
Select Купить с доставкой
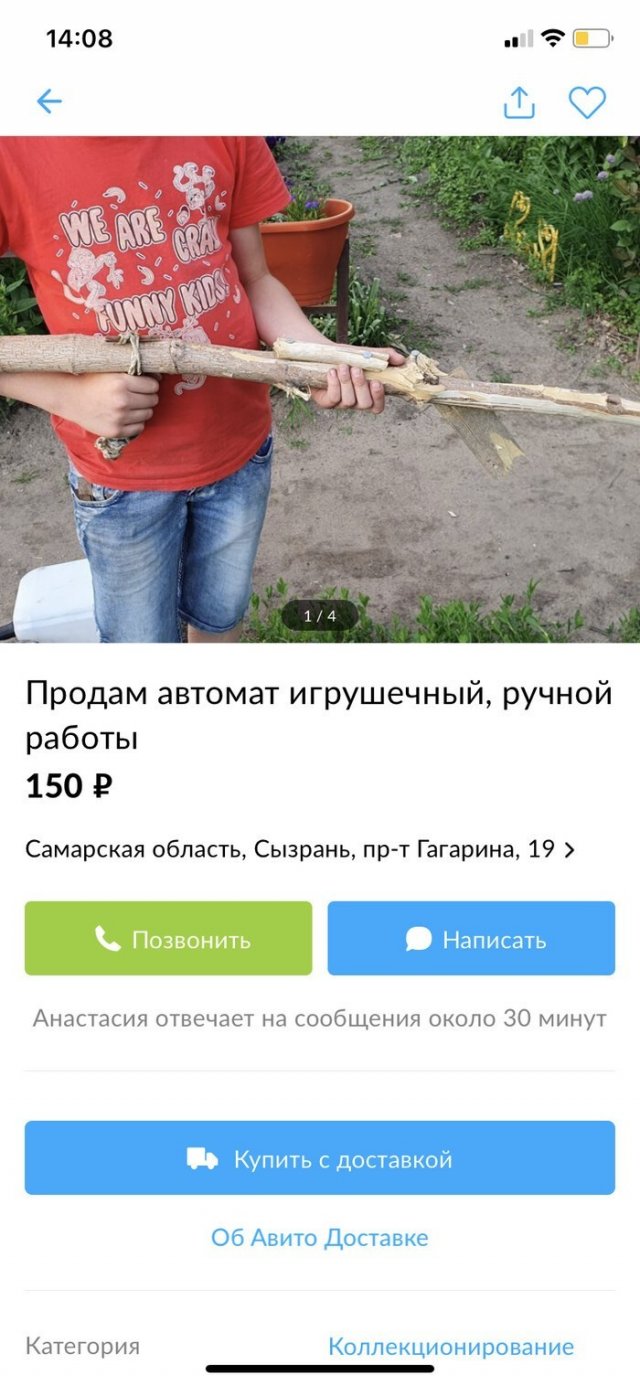[x=320, y=1158]
